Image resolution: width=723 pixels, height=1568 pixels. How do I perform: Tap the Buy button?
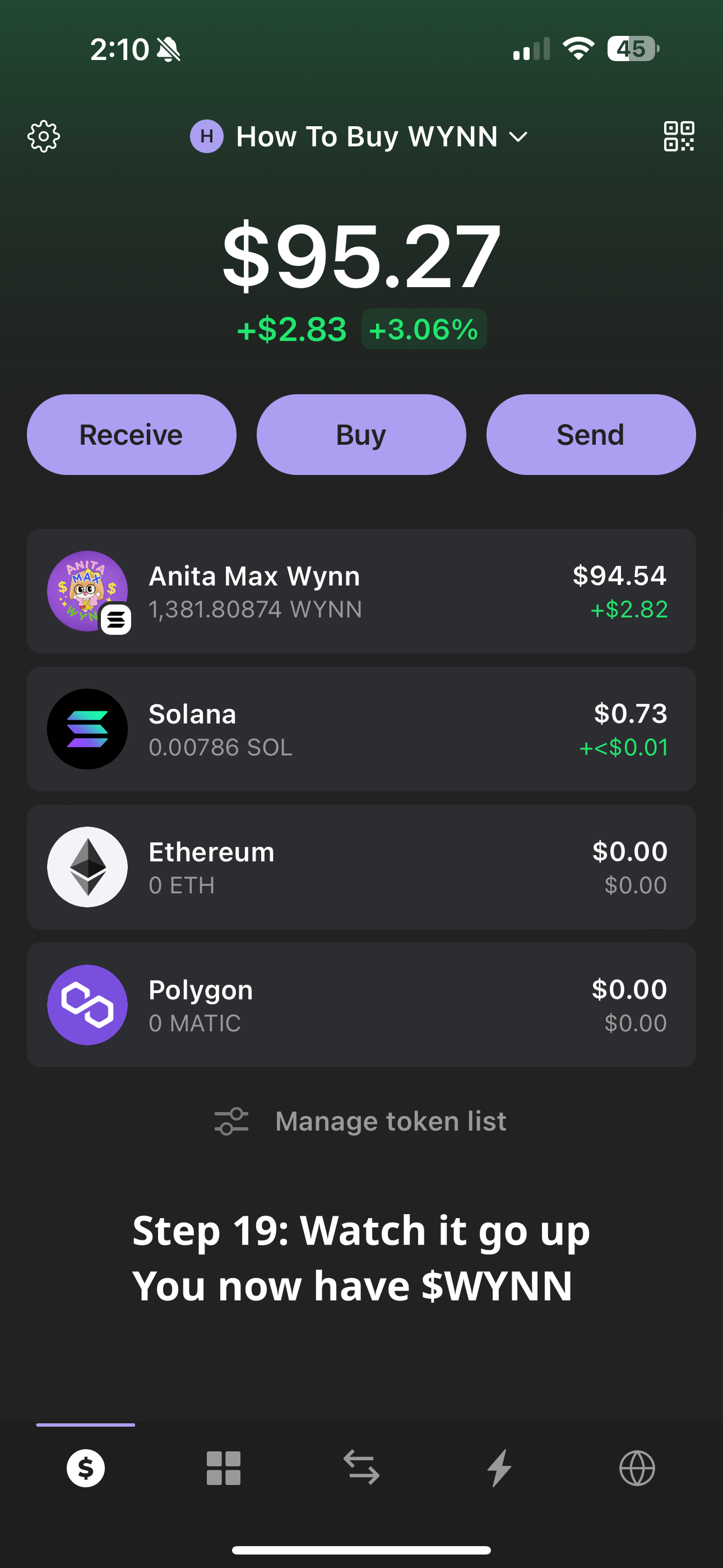pos(361,435)
